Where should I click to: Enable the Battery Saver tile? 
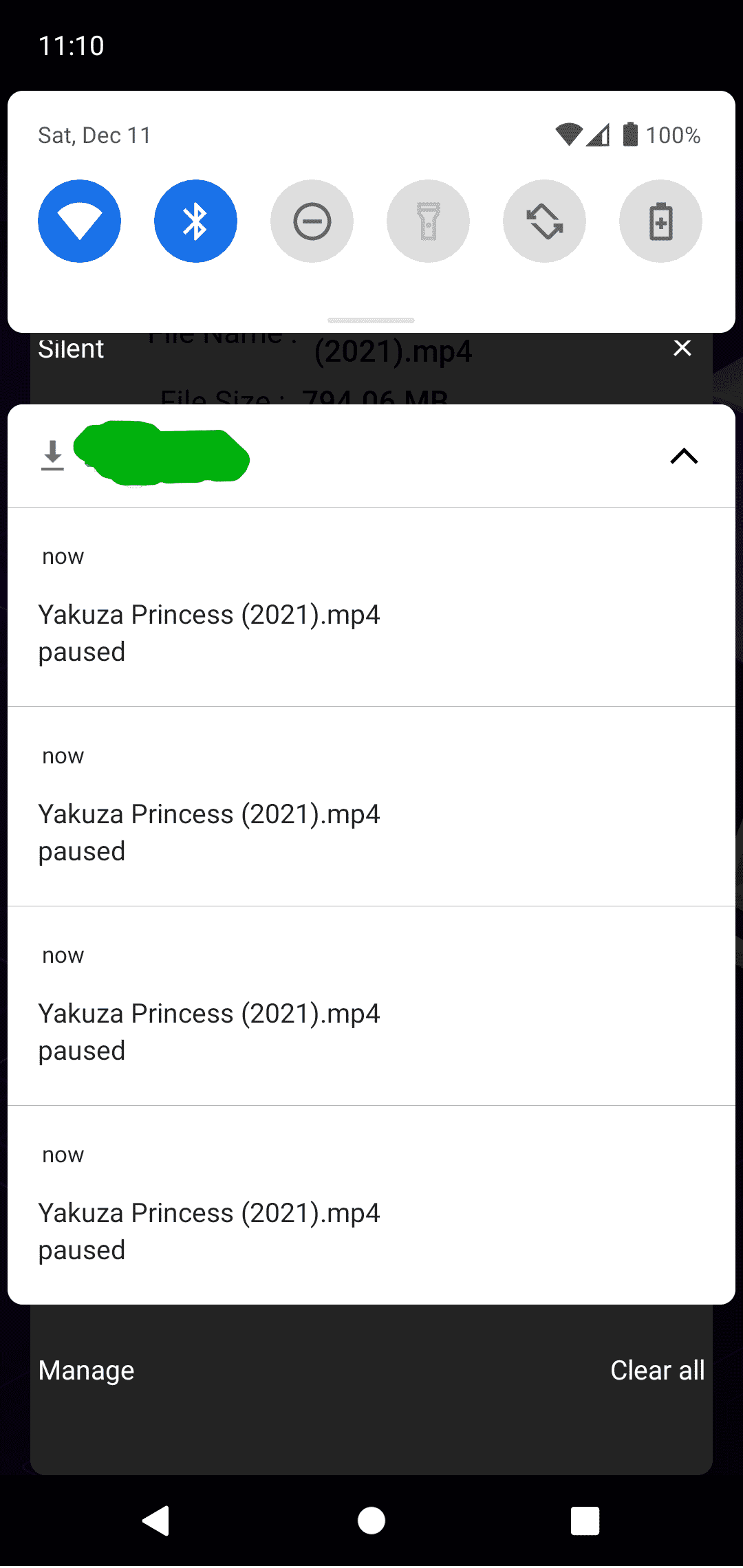(x=660, y=221)
